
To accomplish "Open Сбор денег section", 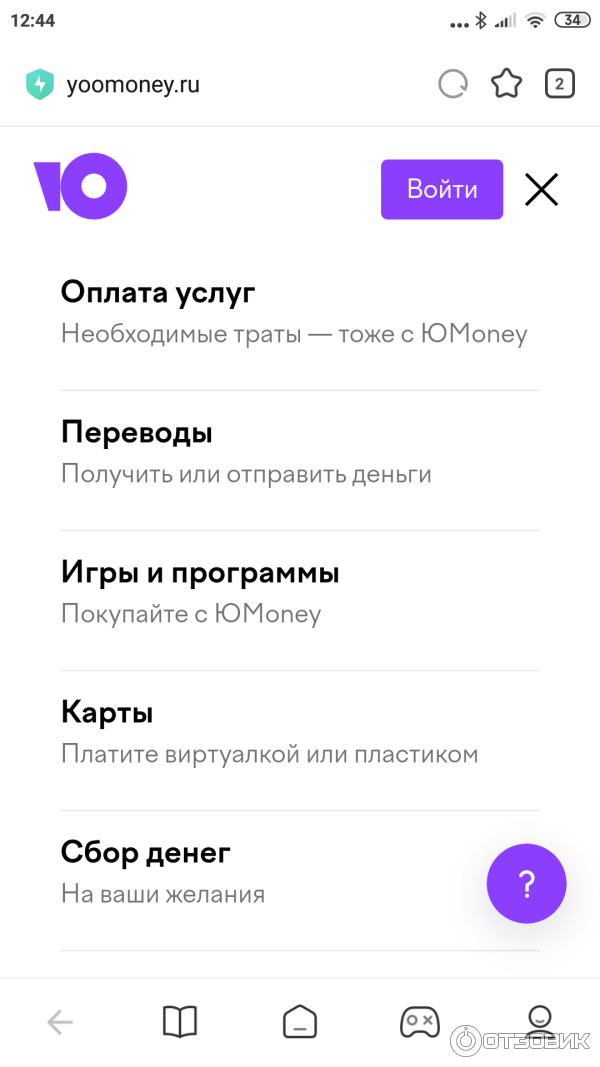I will point(146,853).
